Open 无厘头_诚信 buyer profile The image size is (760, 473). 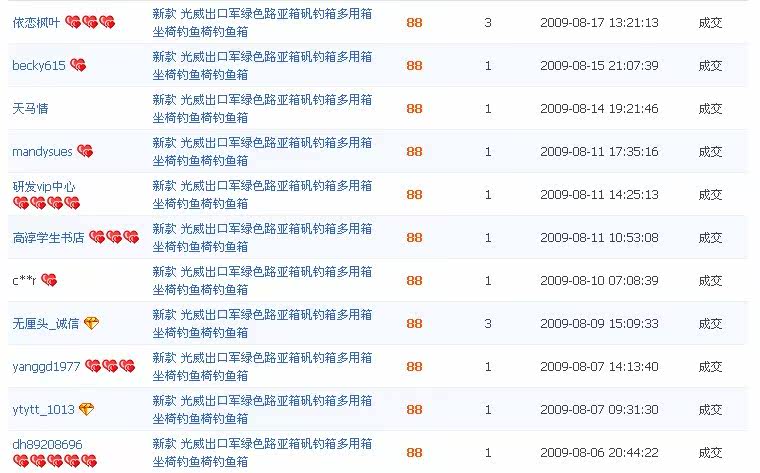[x=42, y=324]
